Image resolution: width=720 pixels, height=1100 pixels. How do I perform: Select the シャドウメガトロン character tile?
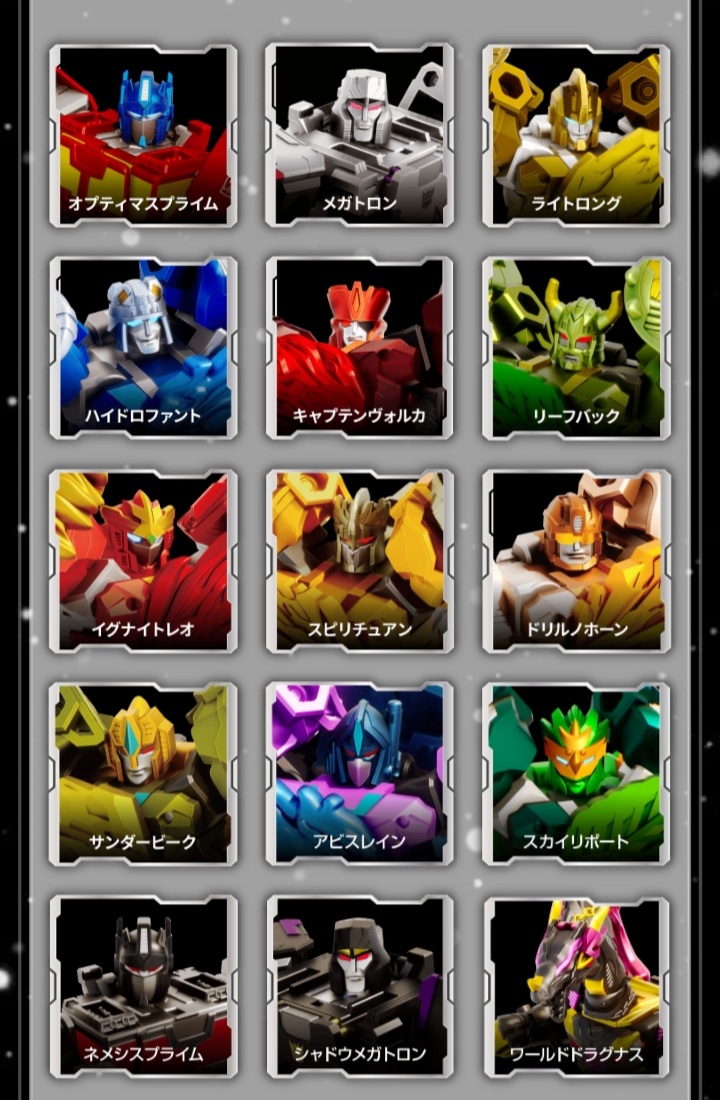point(360,986)
